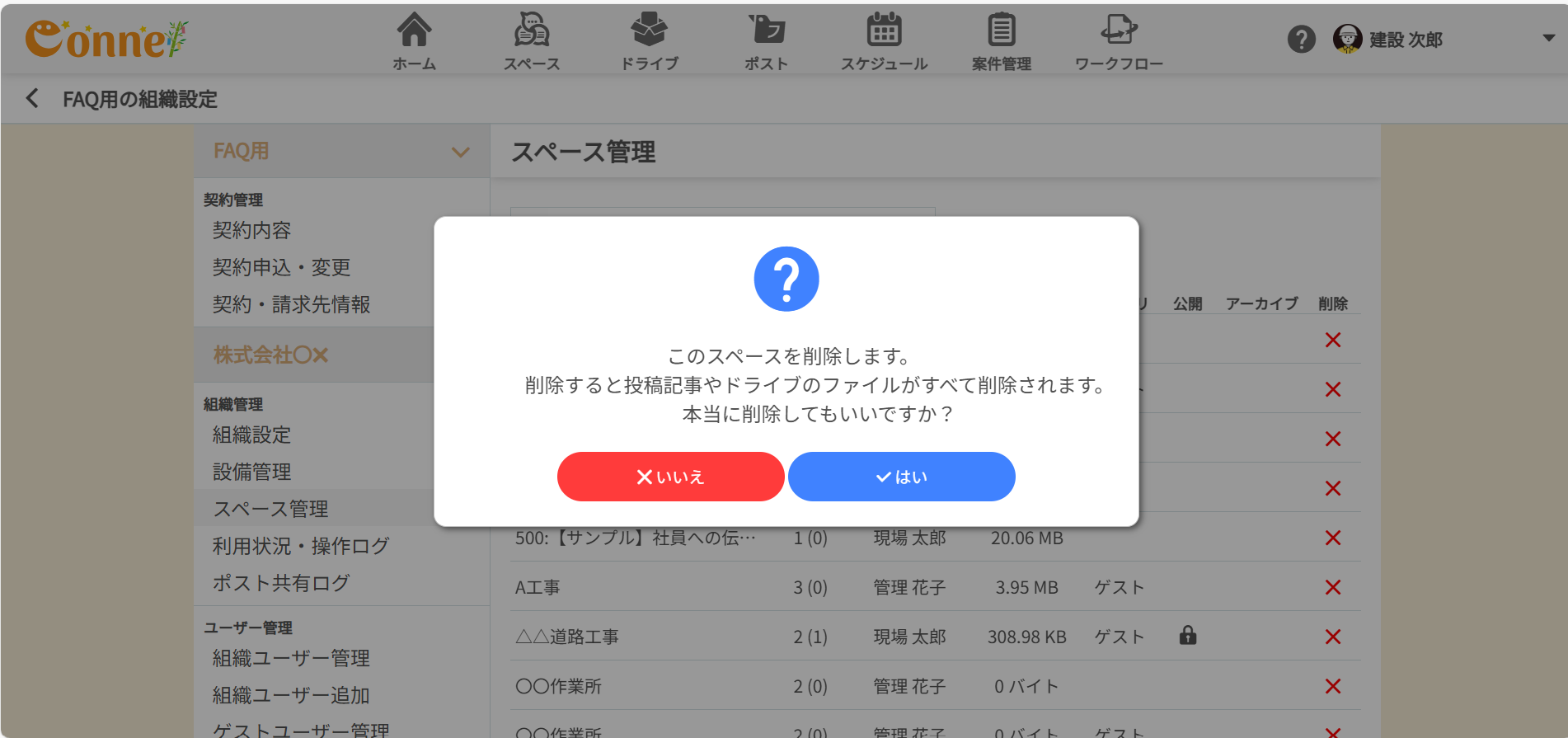Delete the A工事 space

[1332, 587]
